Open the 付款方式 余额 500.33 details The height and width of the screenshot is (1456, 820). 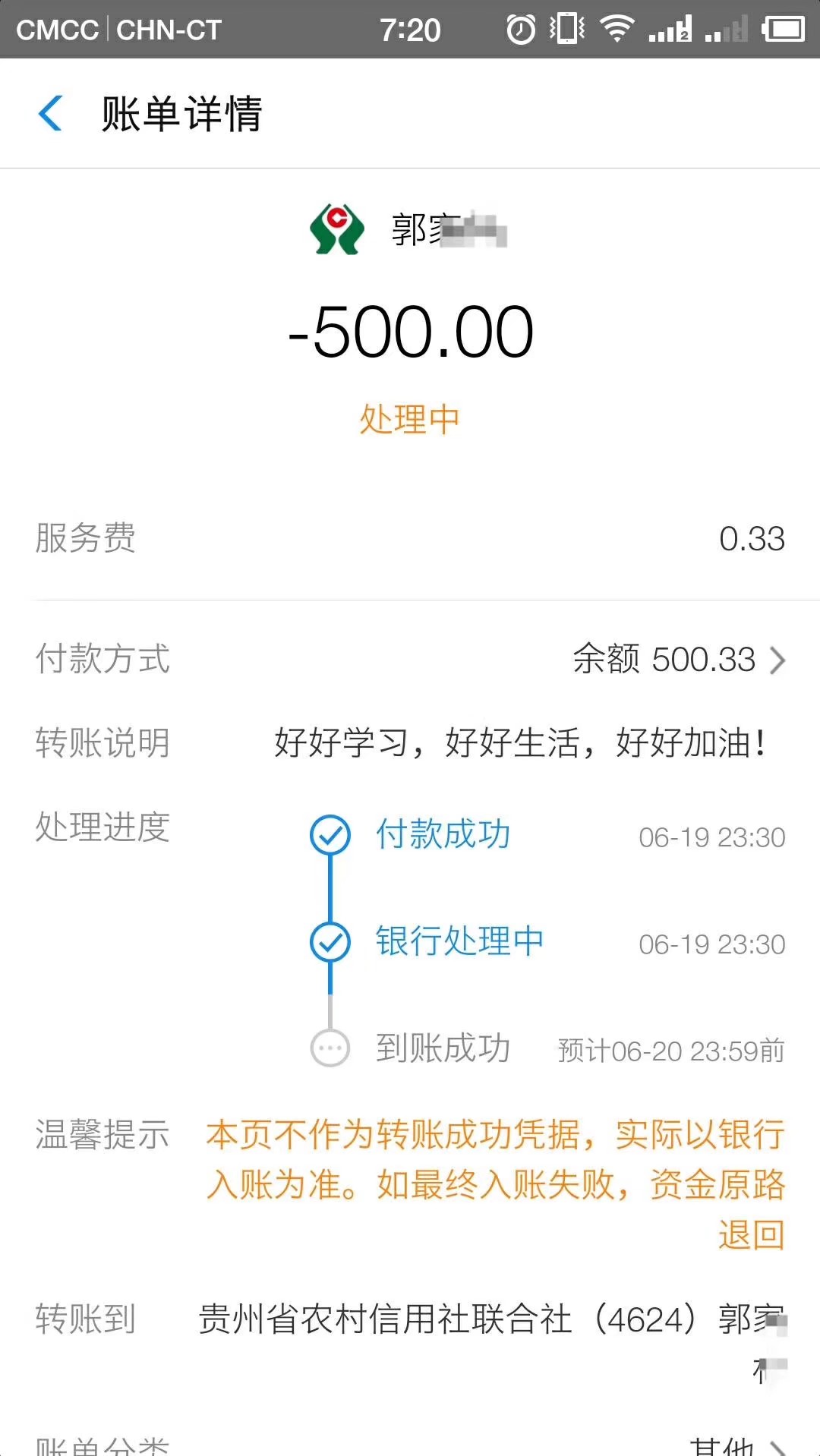pyautogui.click(x=678, y=659)
